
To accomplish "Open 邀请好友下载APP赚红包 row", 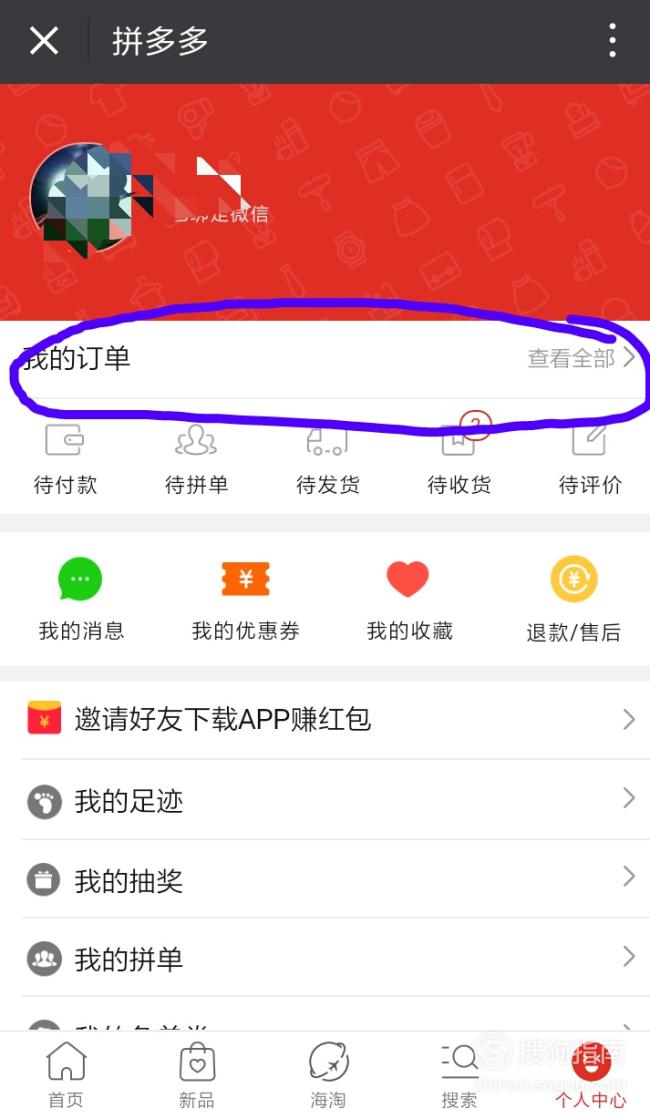I will point(325,719).
